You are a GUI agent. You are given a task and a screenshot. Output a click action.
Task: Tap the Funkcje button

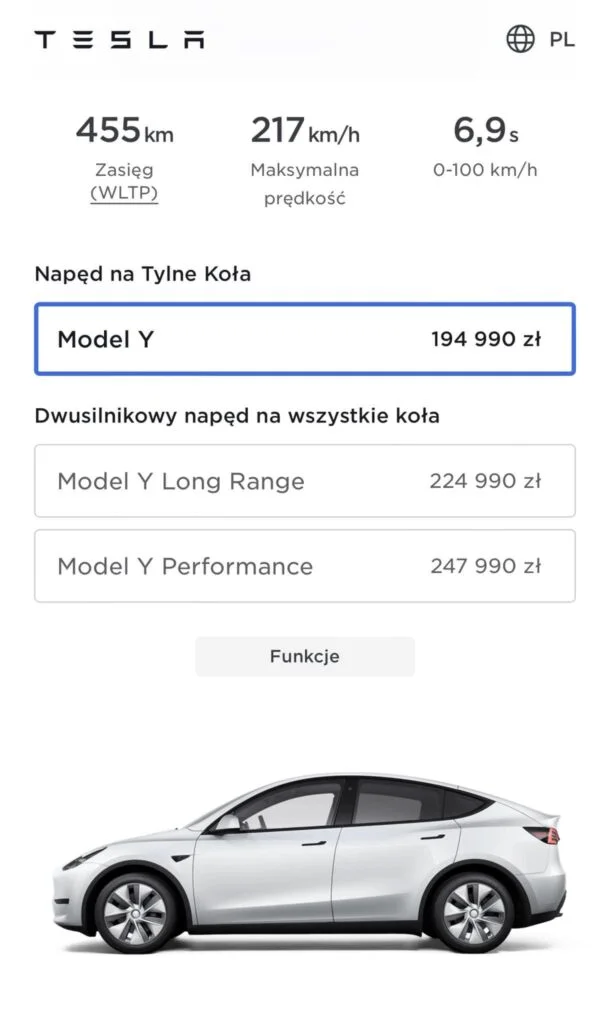pyautogui.click(x=304, y=657)
